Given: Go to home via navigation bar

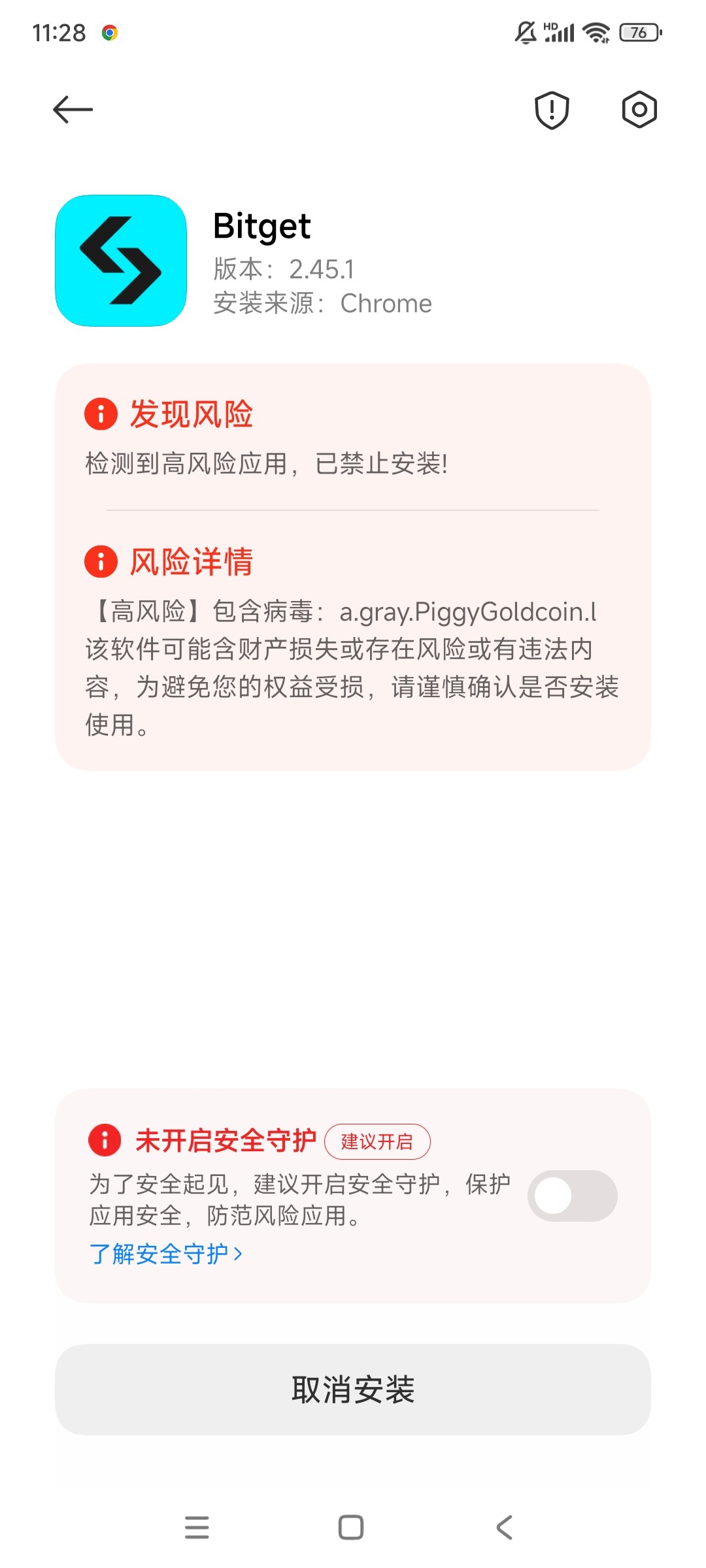Looking at the screenshot, I should coord(351,1527).
